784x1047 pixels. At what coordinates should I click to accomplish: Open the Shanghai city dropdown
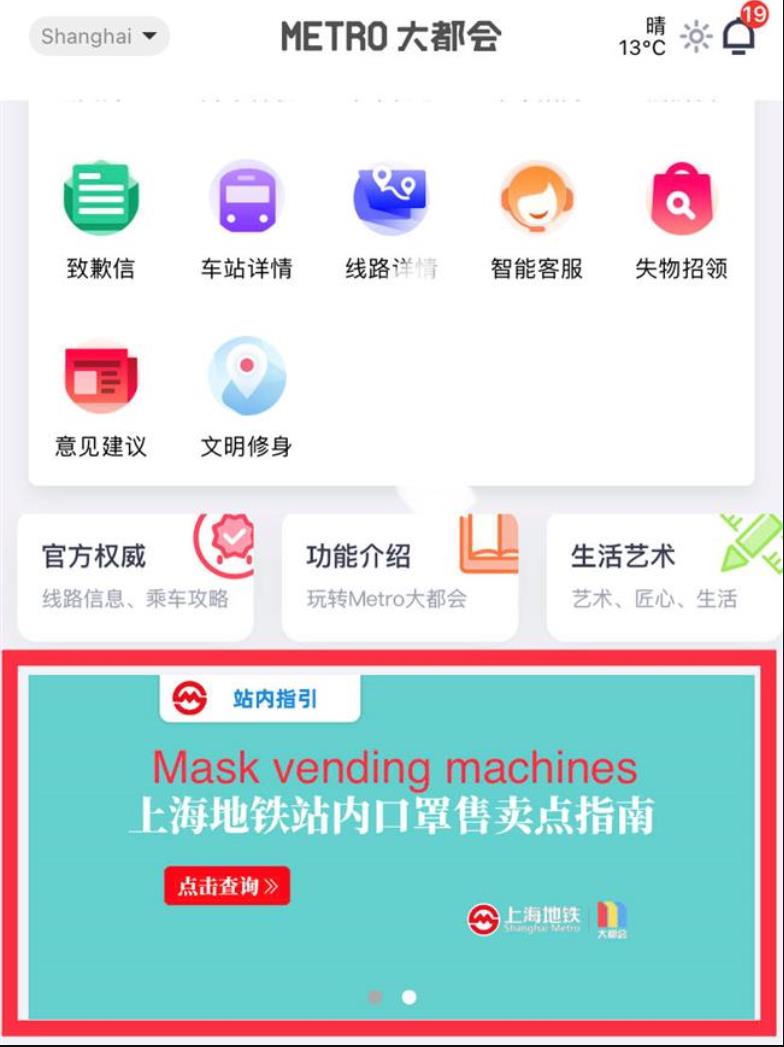[99, 37]
